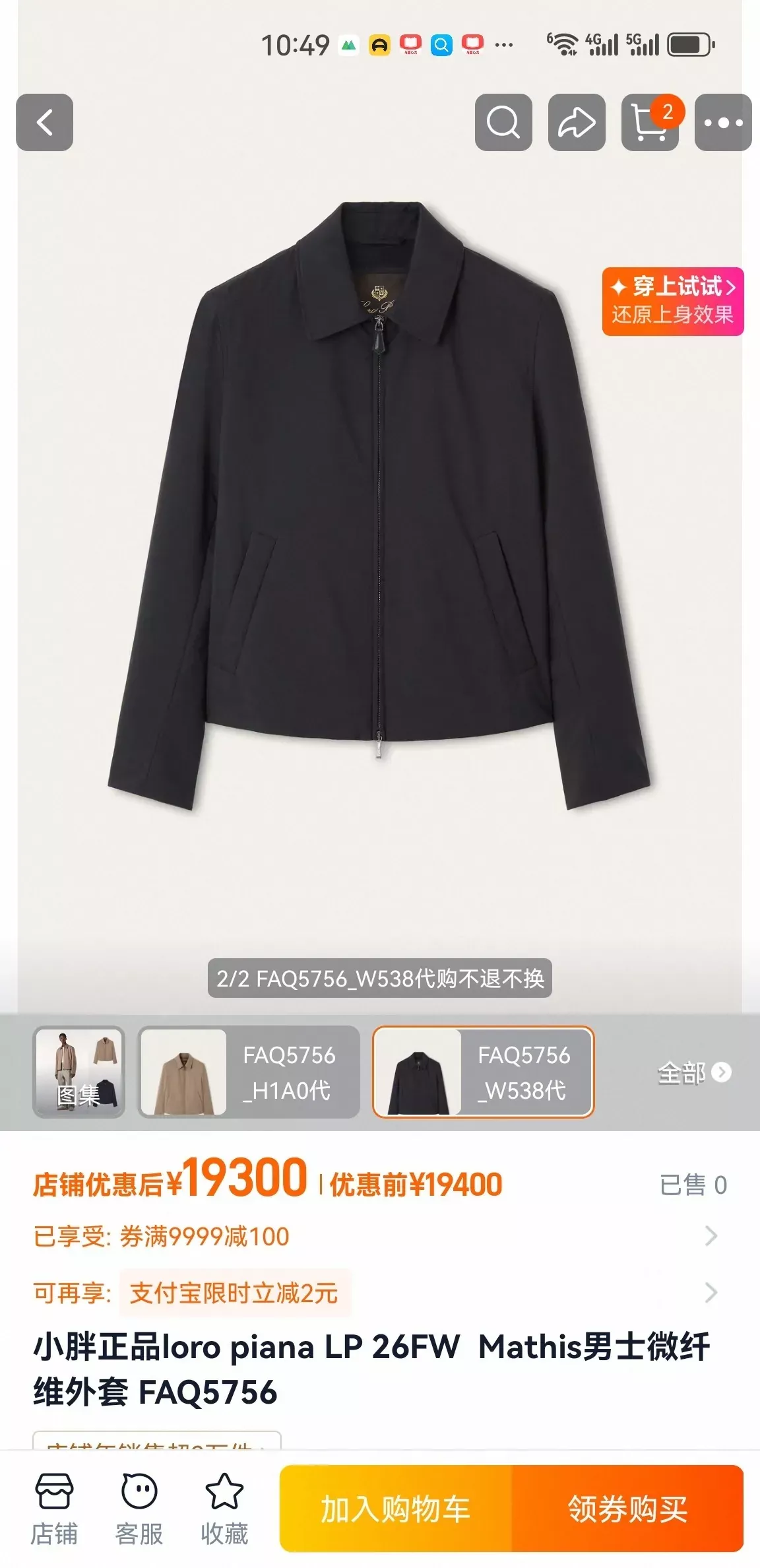The image size is (760, 1568).
Task: Open the 支付宝限时立减2元 offer row
Action: click(376, 1292)
